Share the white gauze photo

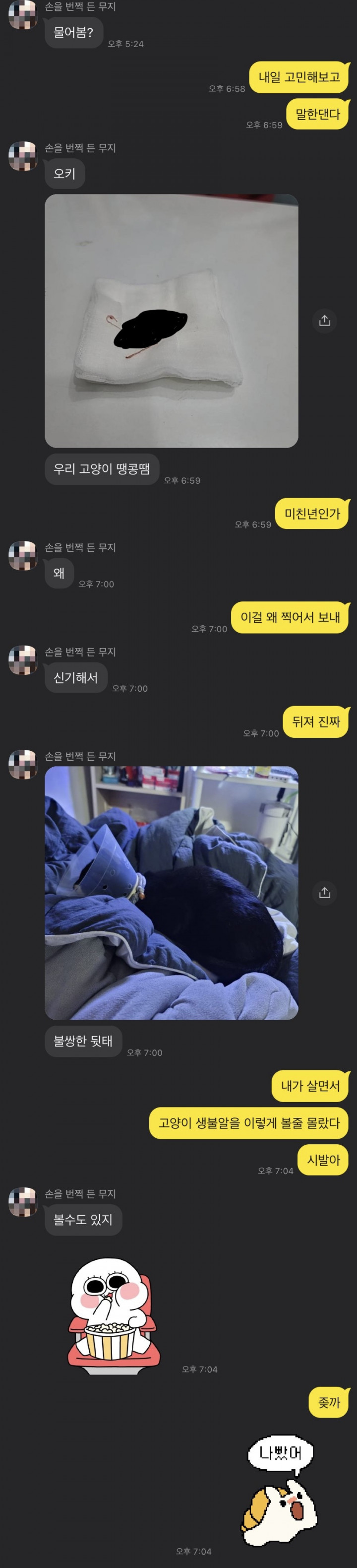click(x=324, y=320)
